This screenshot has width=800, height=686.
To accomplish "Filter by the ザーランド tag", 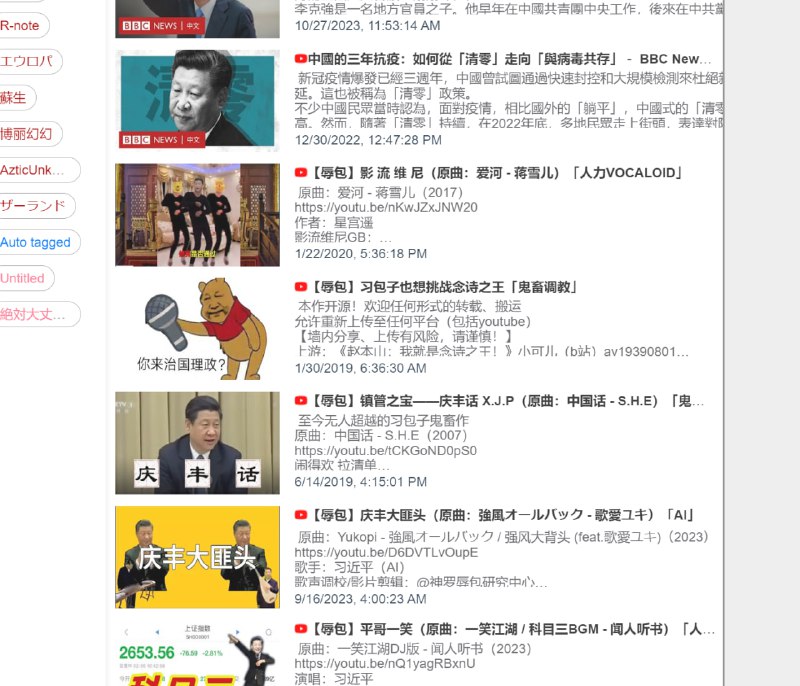I will pos(34,206).
